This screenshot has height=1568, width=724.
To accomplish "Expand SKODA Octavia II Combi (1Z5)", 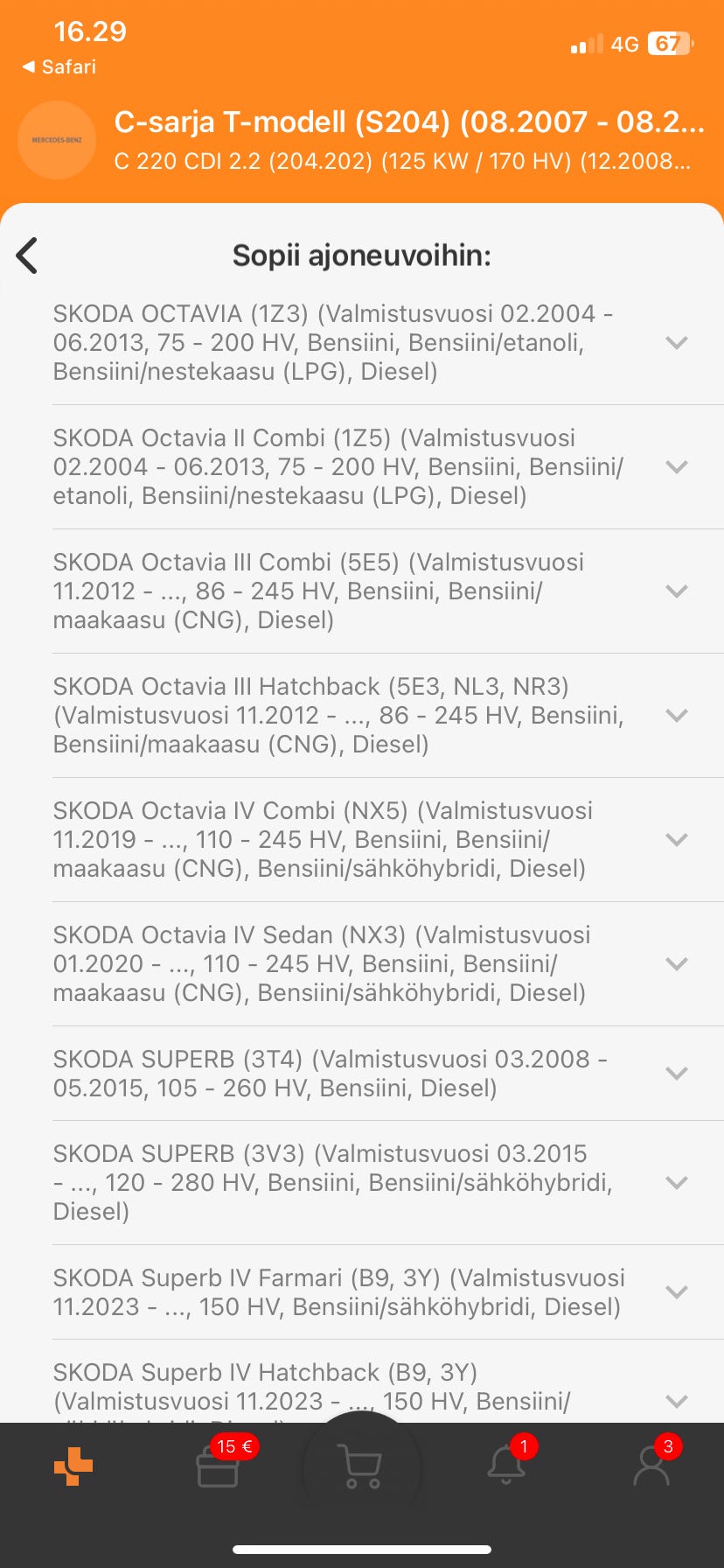I will click(676, 467).
